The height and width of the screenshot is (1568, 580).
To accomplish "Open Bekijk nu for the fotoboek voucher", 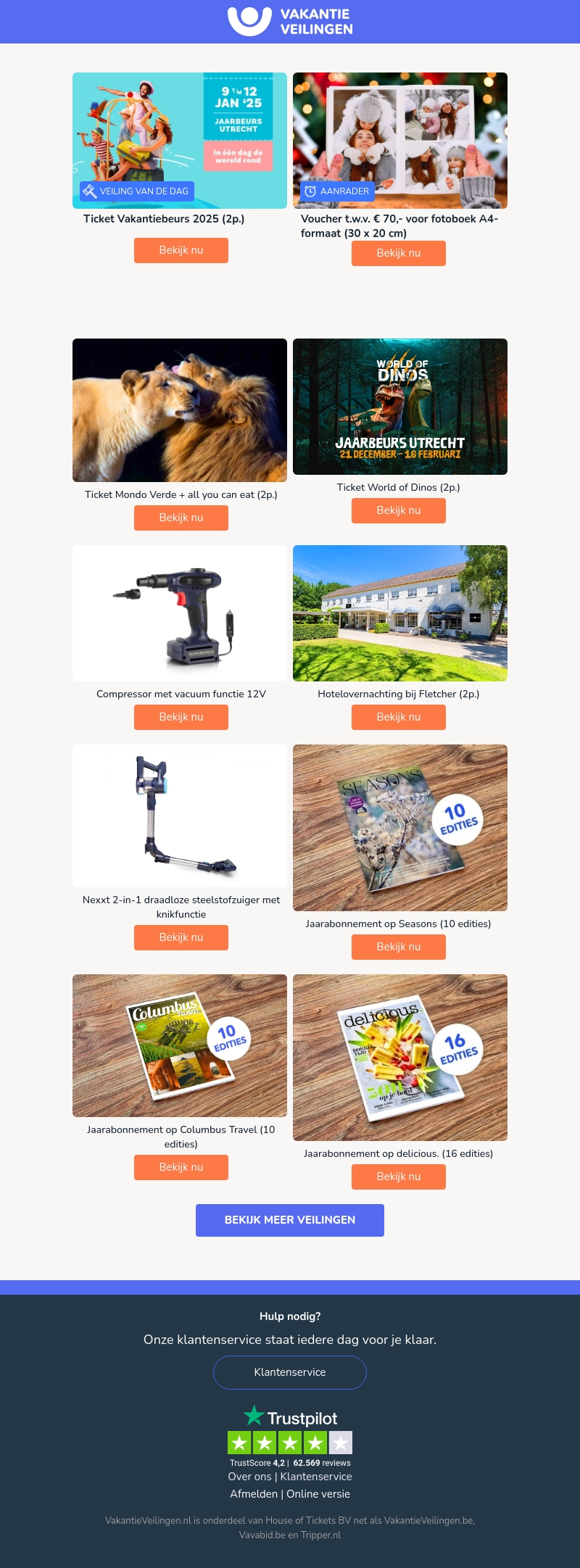I will (399, 253).
